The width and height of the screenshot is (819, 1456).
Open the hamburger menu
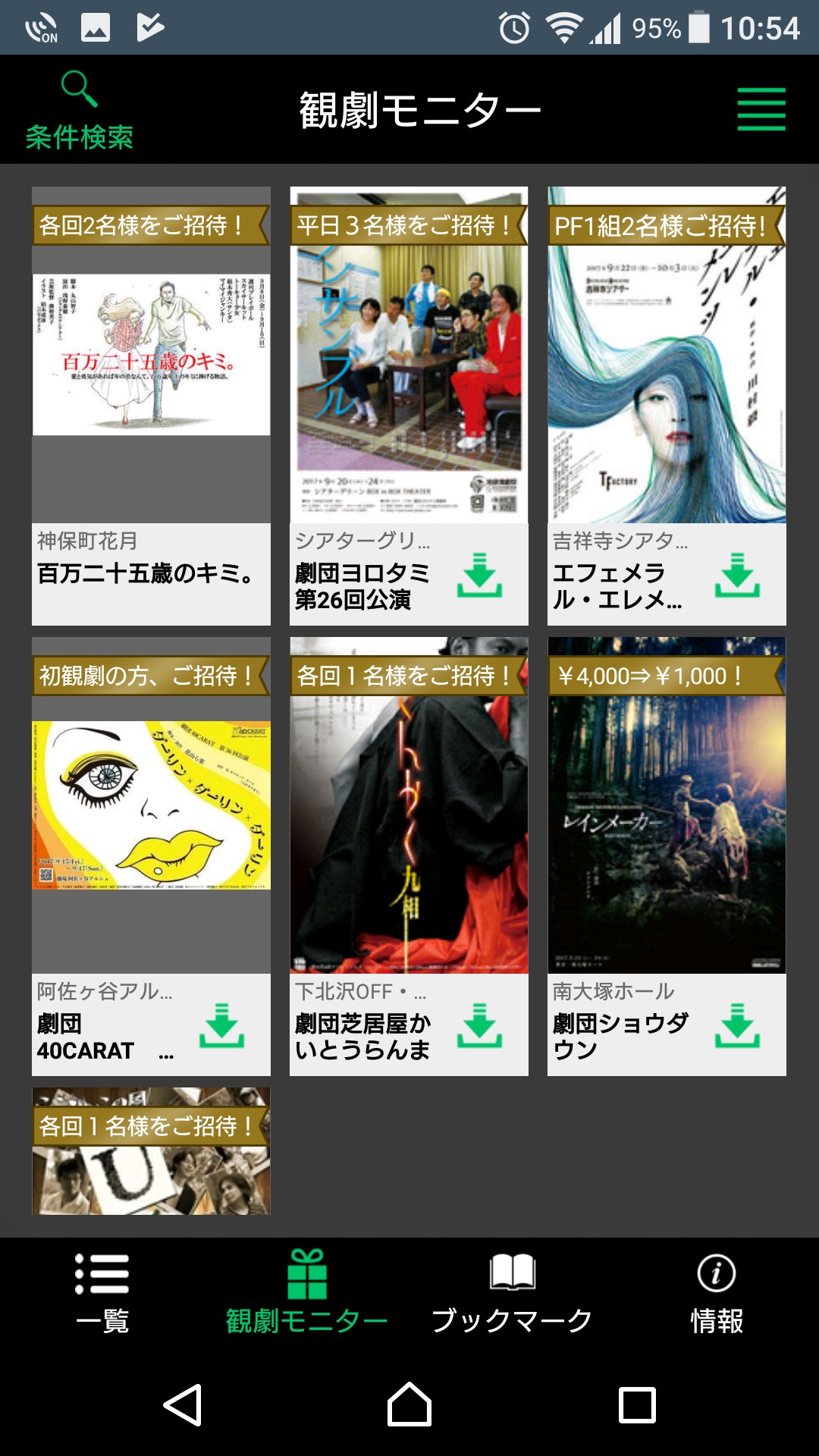coord(761,109)
